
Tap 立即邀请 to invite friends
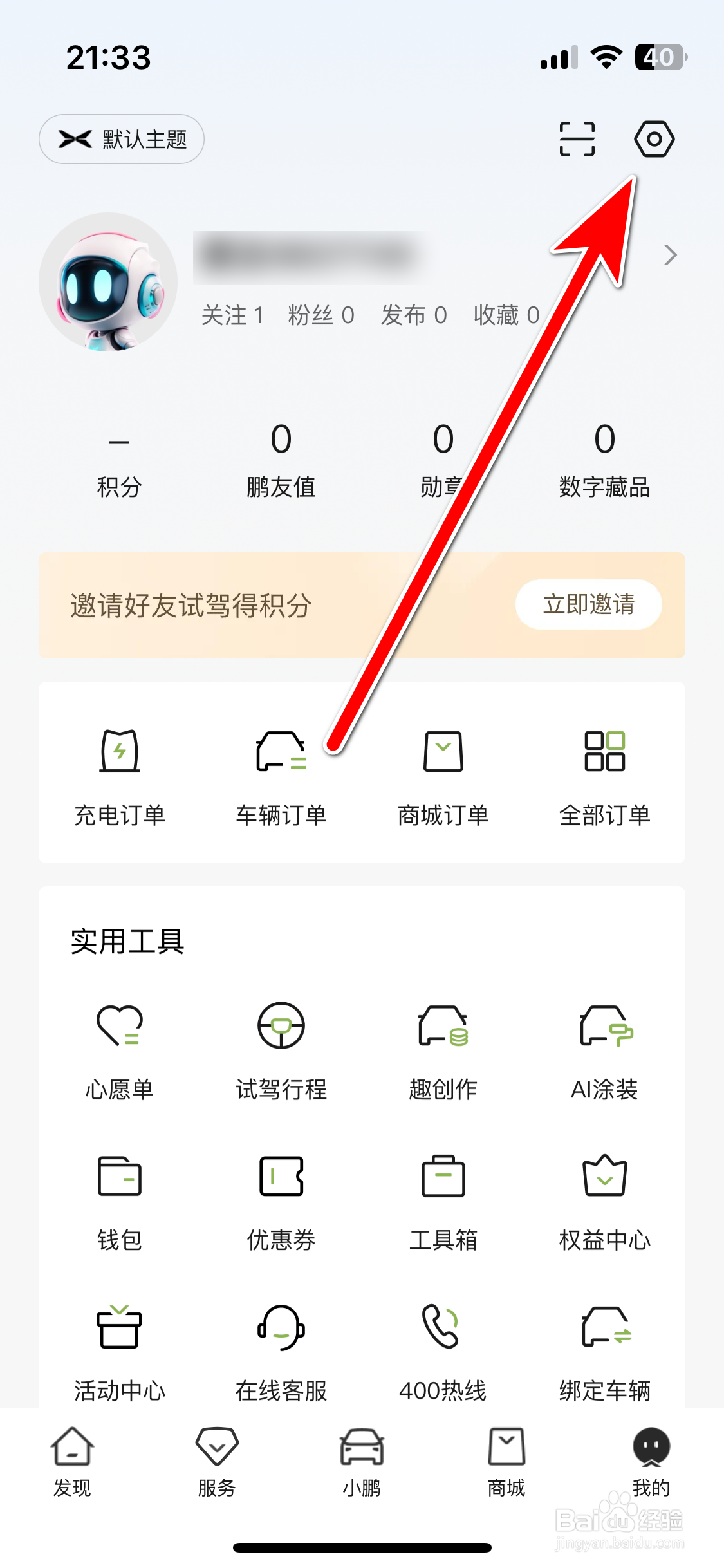click(588, 604)
